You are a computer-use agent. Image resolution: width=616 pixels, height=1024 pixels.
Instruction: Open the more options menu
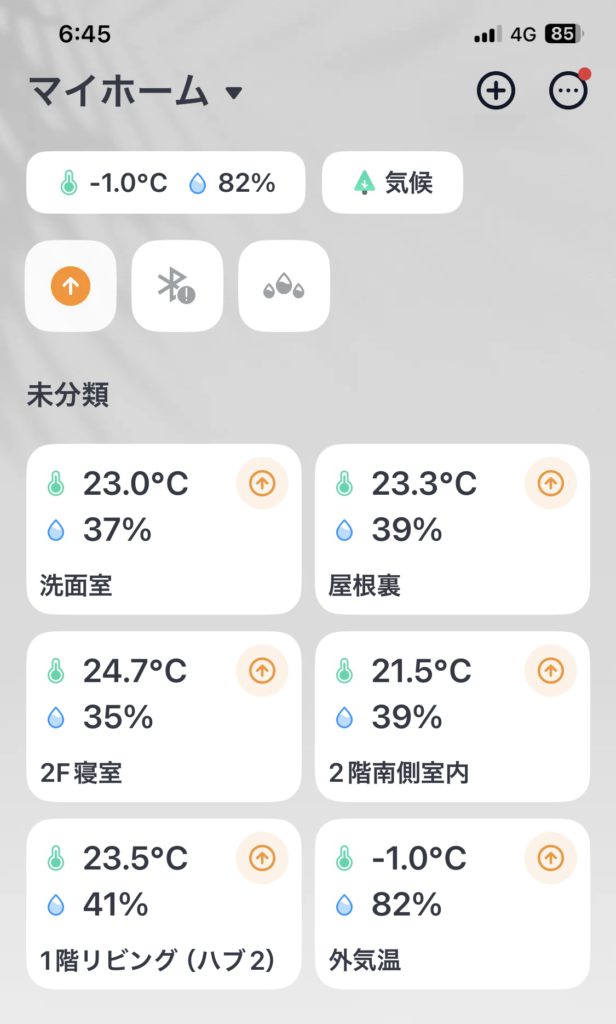[568, 91]
